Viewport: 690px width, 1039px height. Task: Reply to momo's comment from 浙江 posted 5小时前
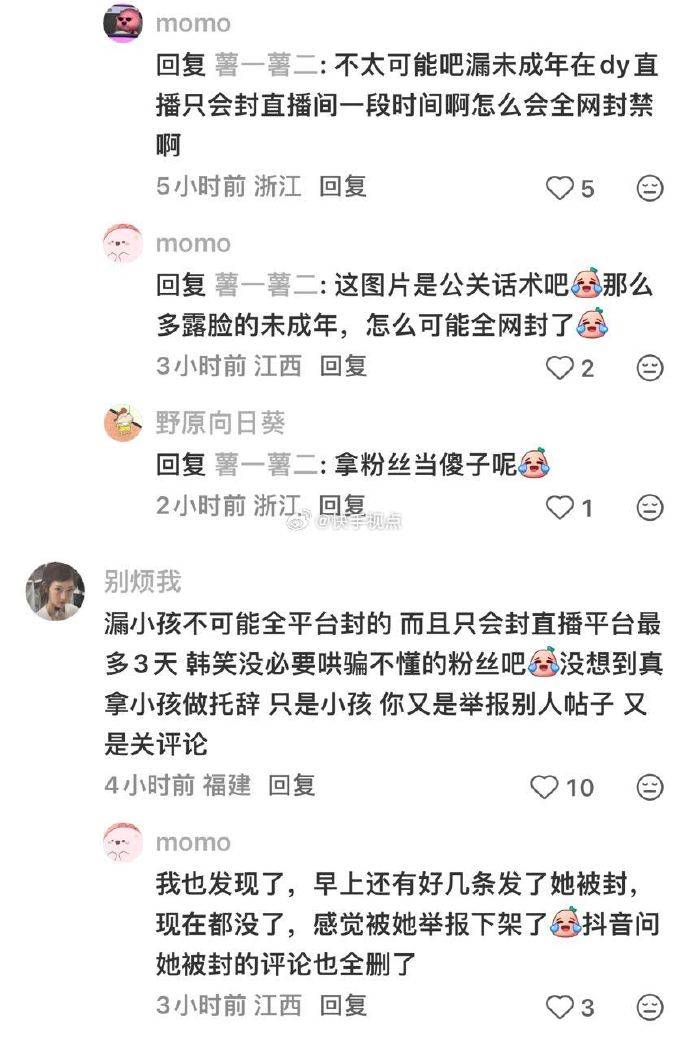(x=343, y=186)
